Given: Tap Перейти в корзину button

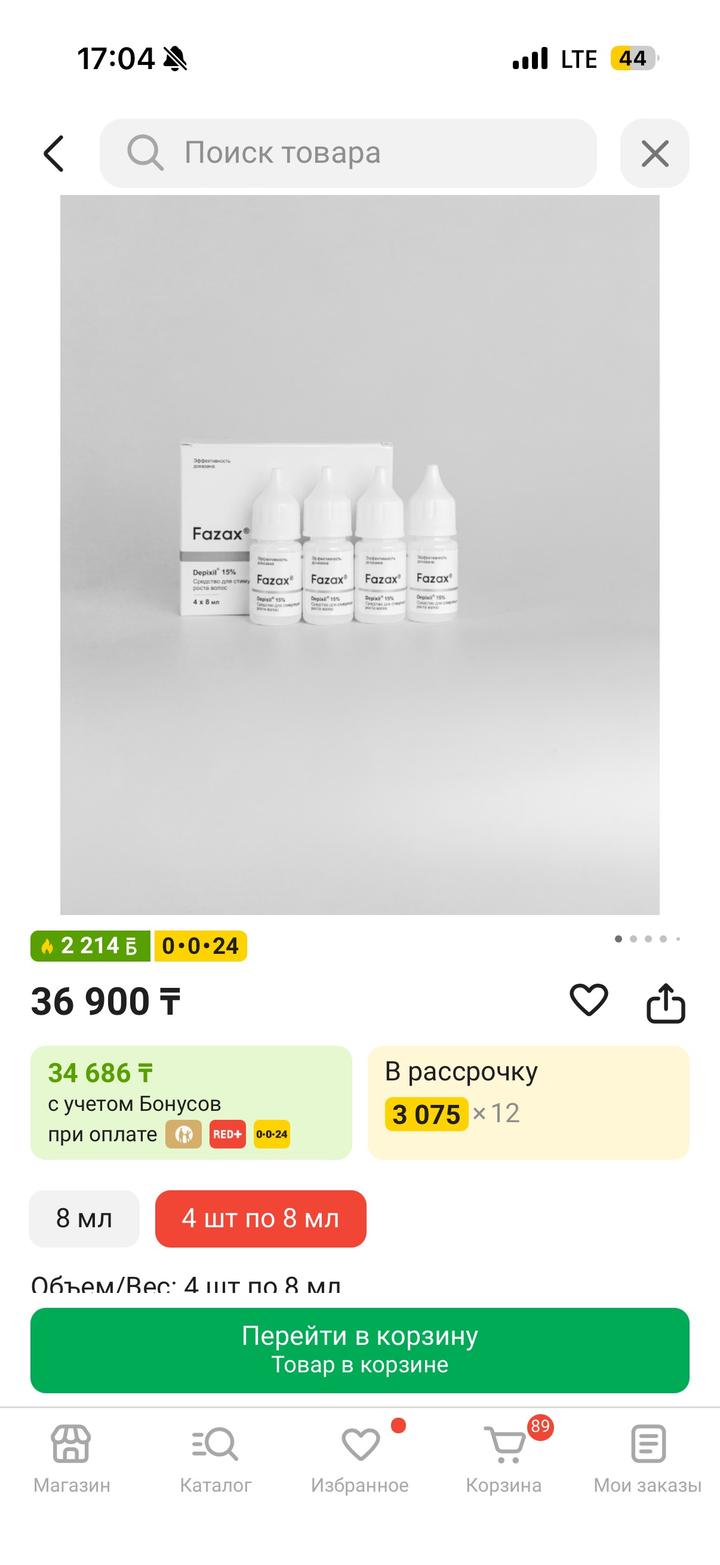Looking at the screenshot, I should [360, 1349].
